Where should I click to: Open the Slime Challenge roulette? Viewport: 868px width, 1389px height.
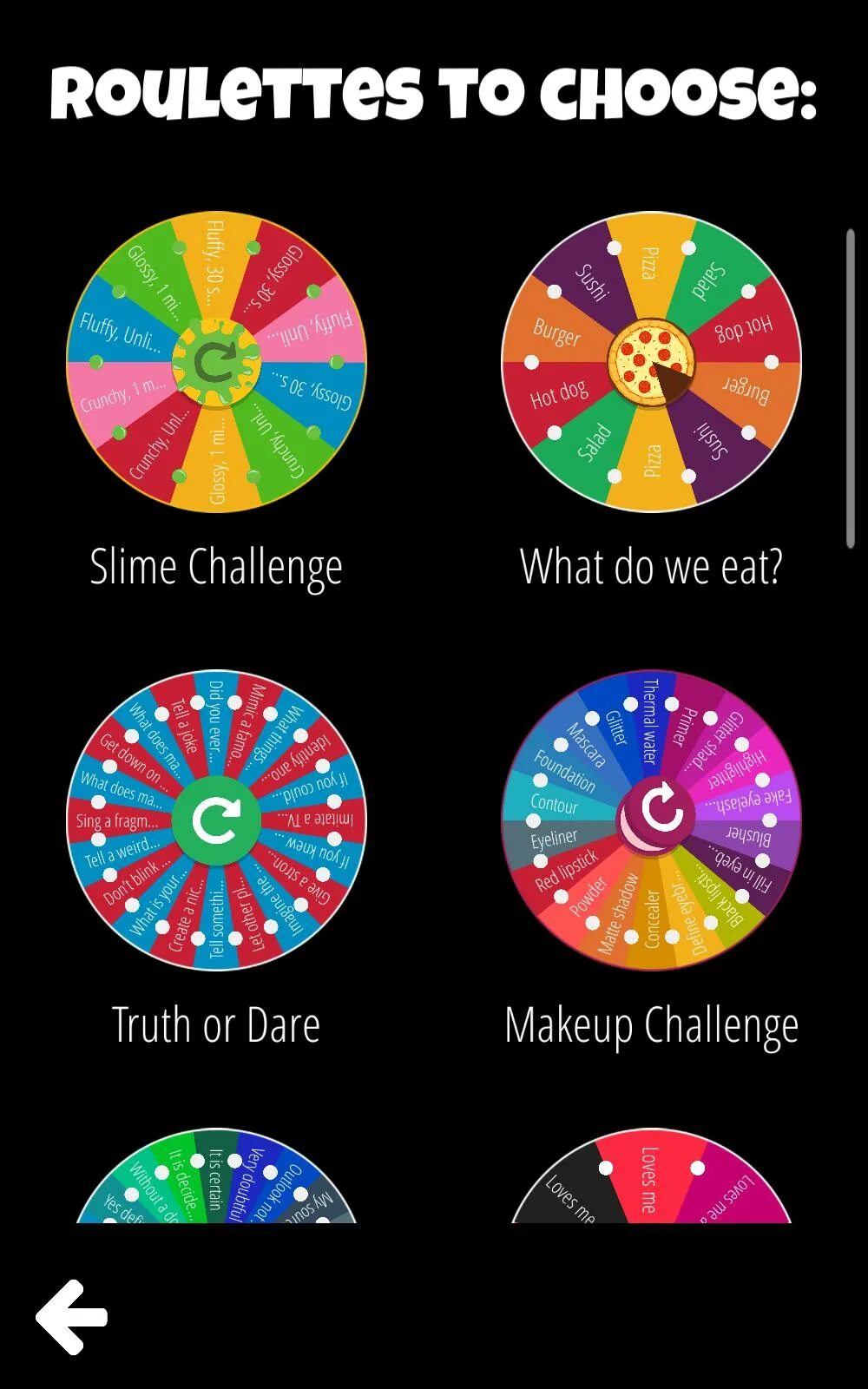(217, 361)
